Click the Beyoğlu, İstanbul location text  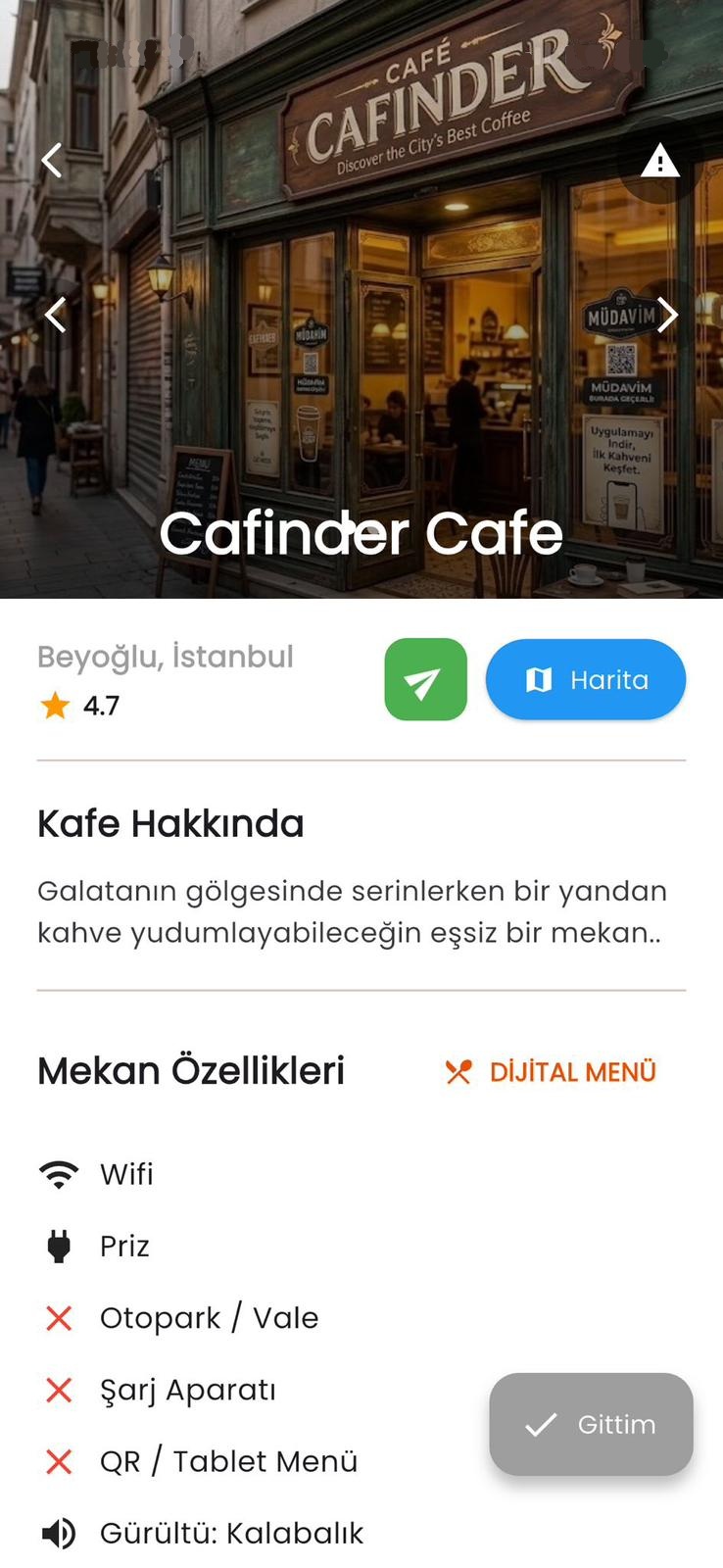[x=165, y=657]
